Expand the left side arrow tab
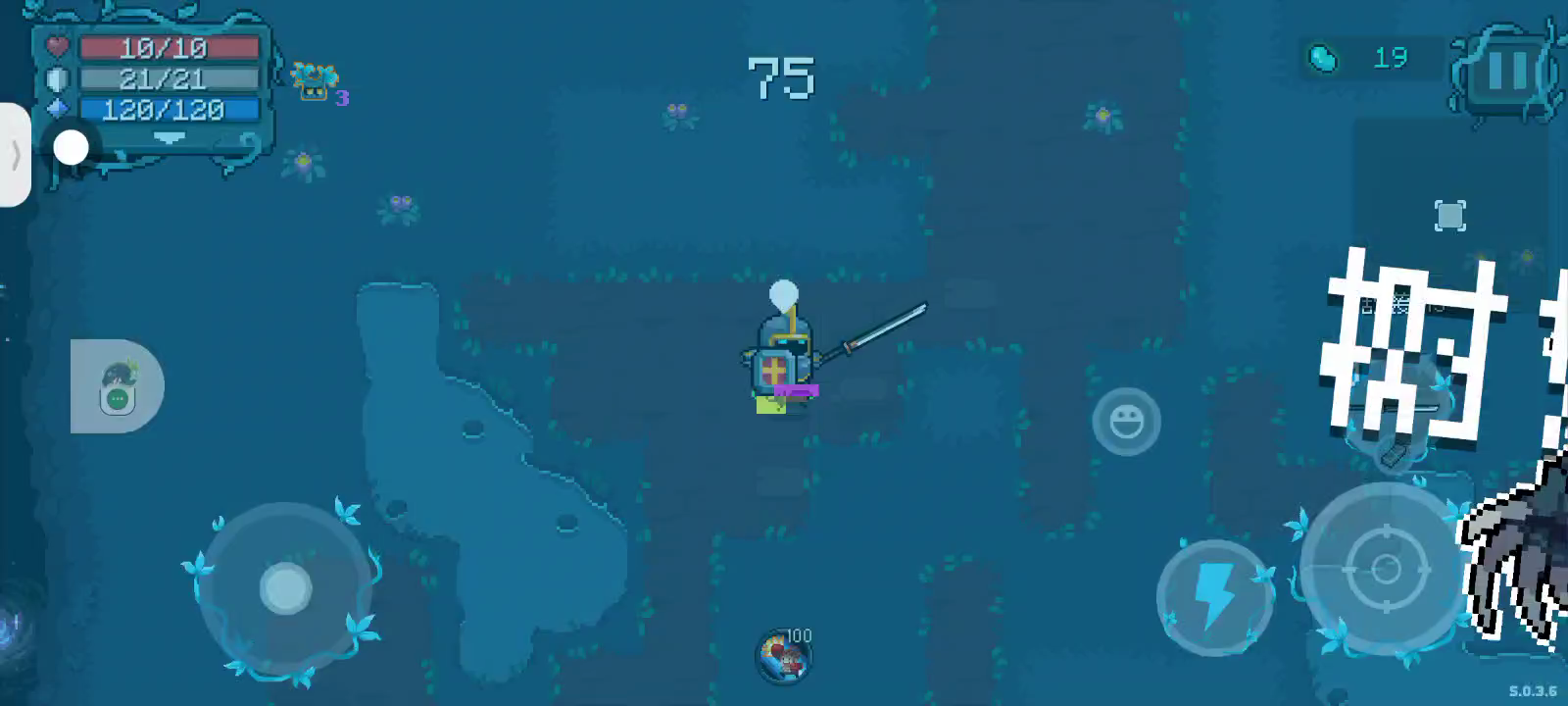Image resolution: width=1568 pixels, height=706 pixels. click(15, 155)
